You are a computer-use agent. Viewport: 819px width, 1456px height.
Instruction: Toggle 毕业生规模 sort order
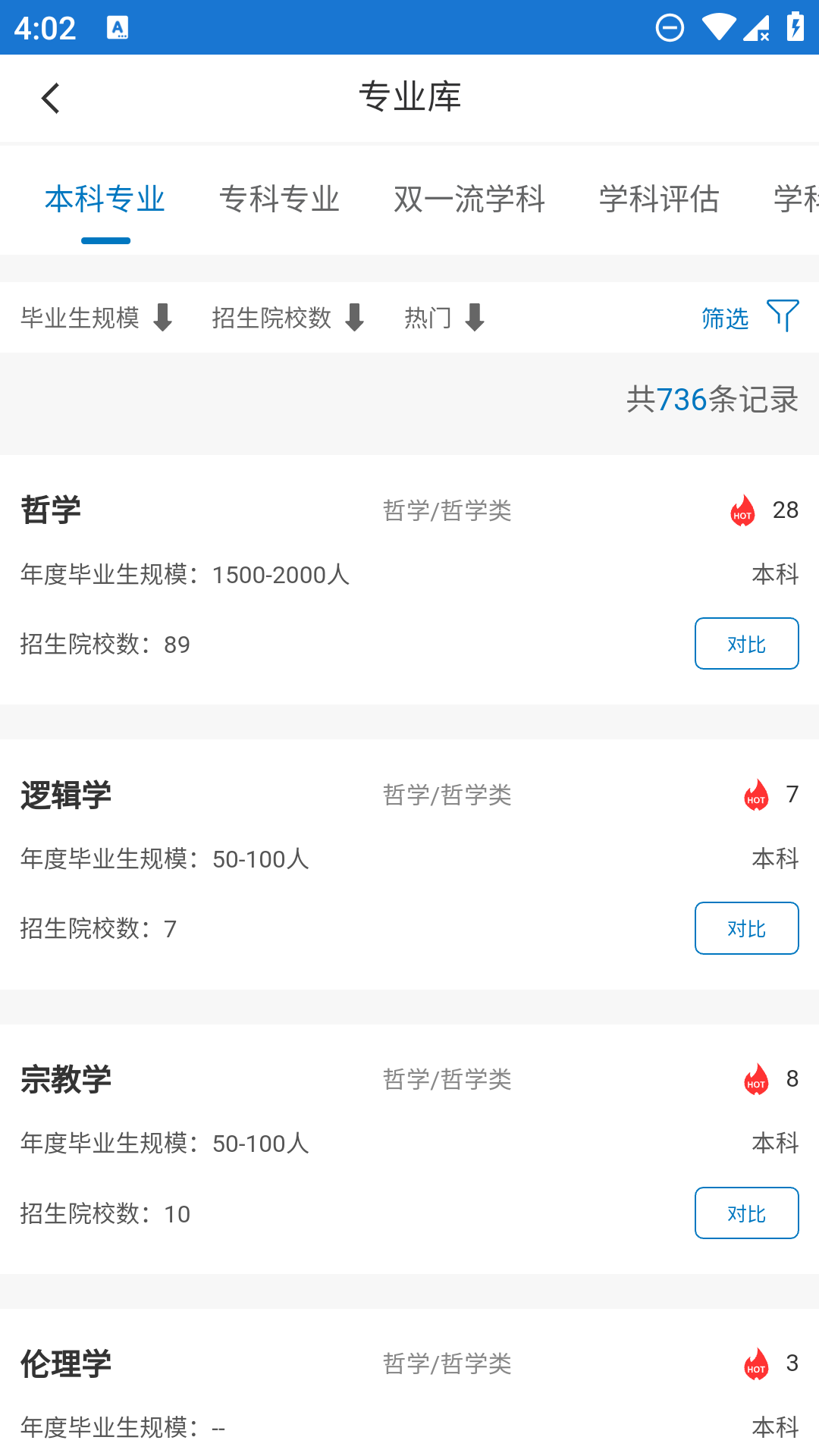click(x=80, y=317)
